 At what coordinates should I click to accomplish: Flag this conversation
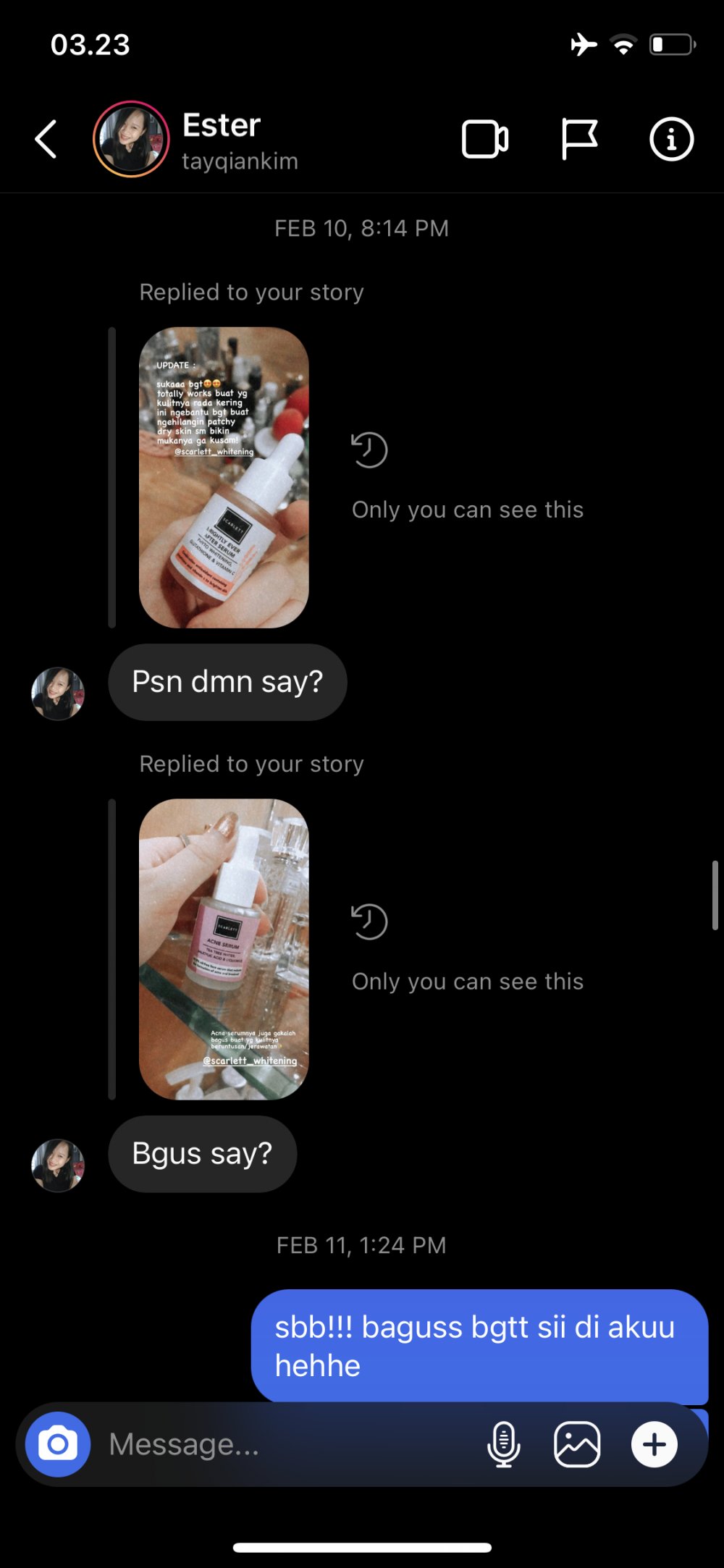(x=579, y=139)
